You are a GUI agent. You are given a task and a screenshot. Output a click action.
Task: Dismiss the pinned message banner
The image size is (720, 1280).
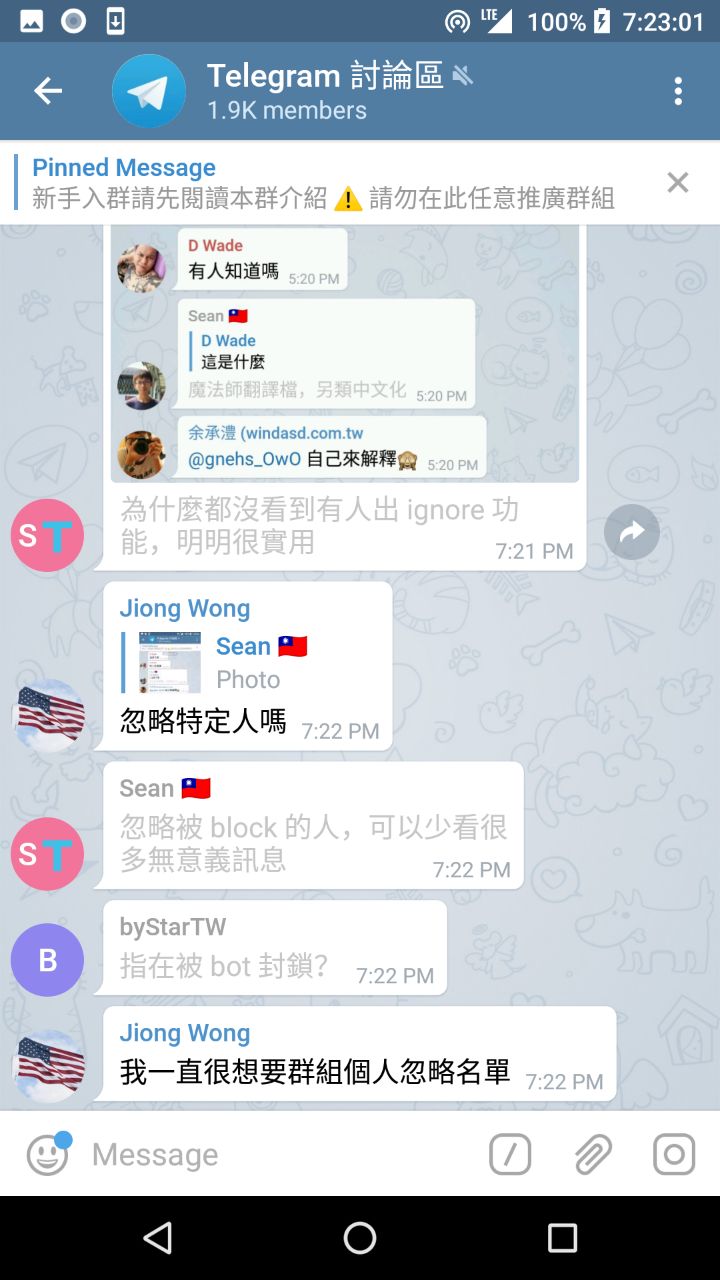click(x=677, y=182)
